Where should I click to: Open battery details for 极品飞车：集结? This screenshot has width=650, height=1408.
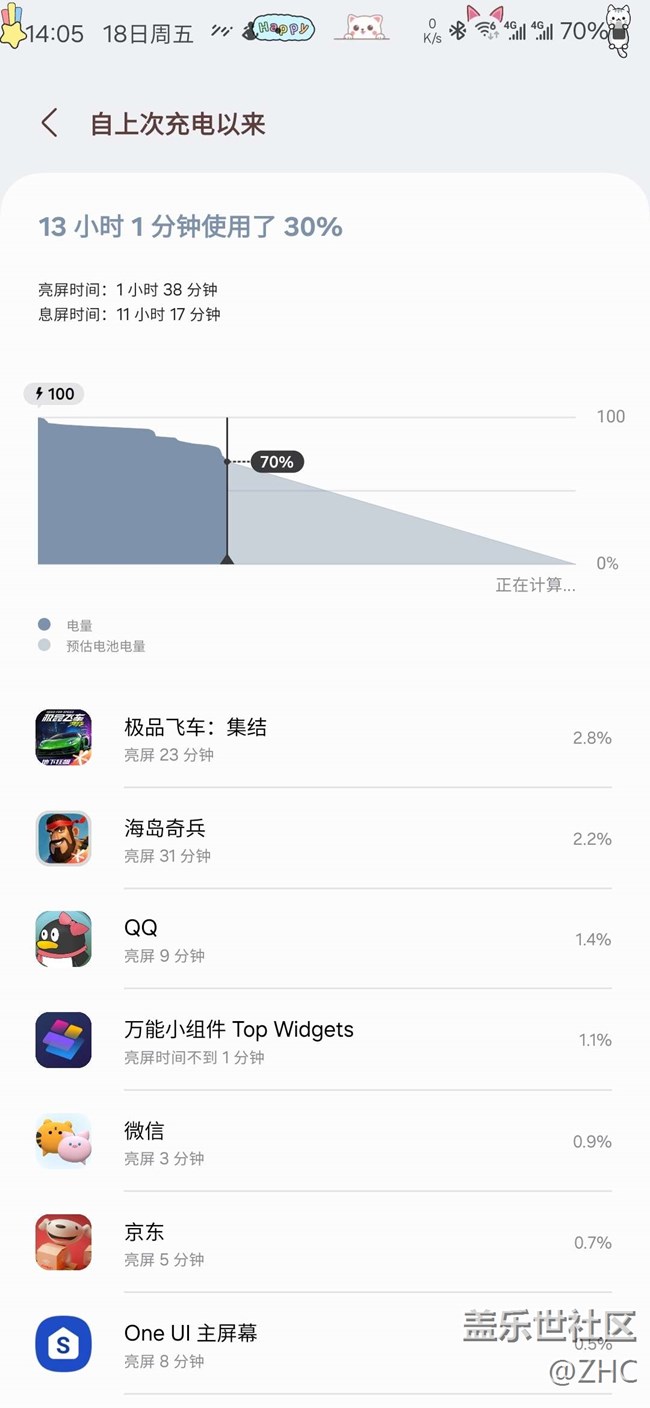click(x=323, y=738)
